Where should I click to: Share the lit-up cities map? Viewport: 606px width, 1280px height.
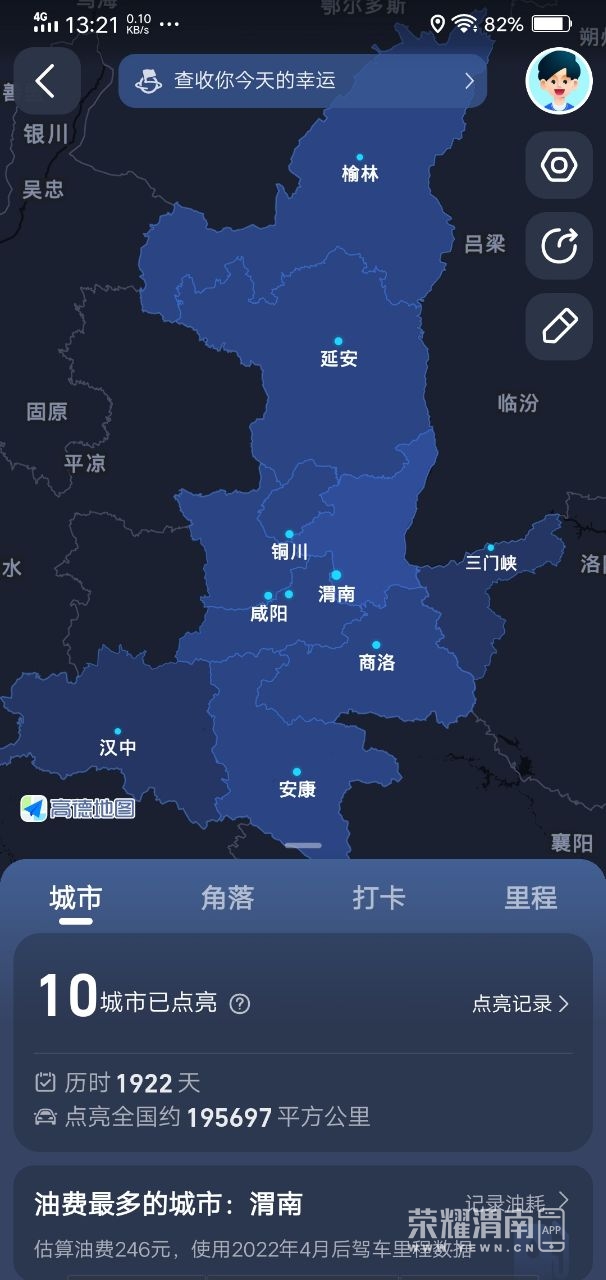pos(559,246)
